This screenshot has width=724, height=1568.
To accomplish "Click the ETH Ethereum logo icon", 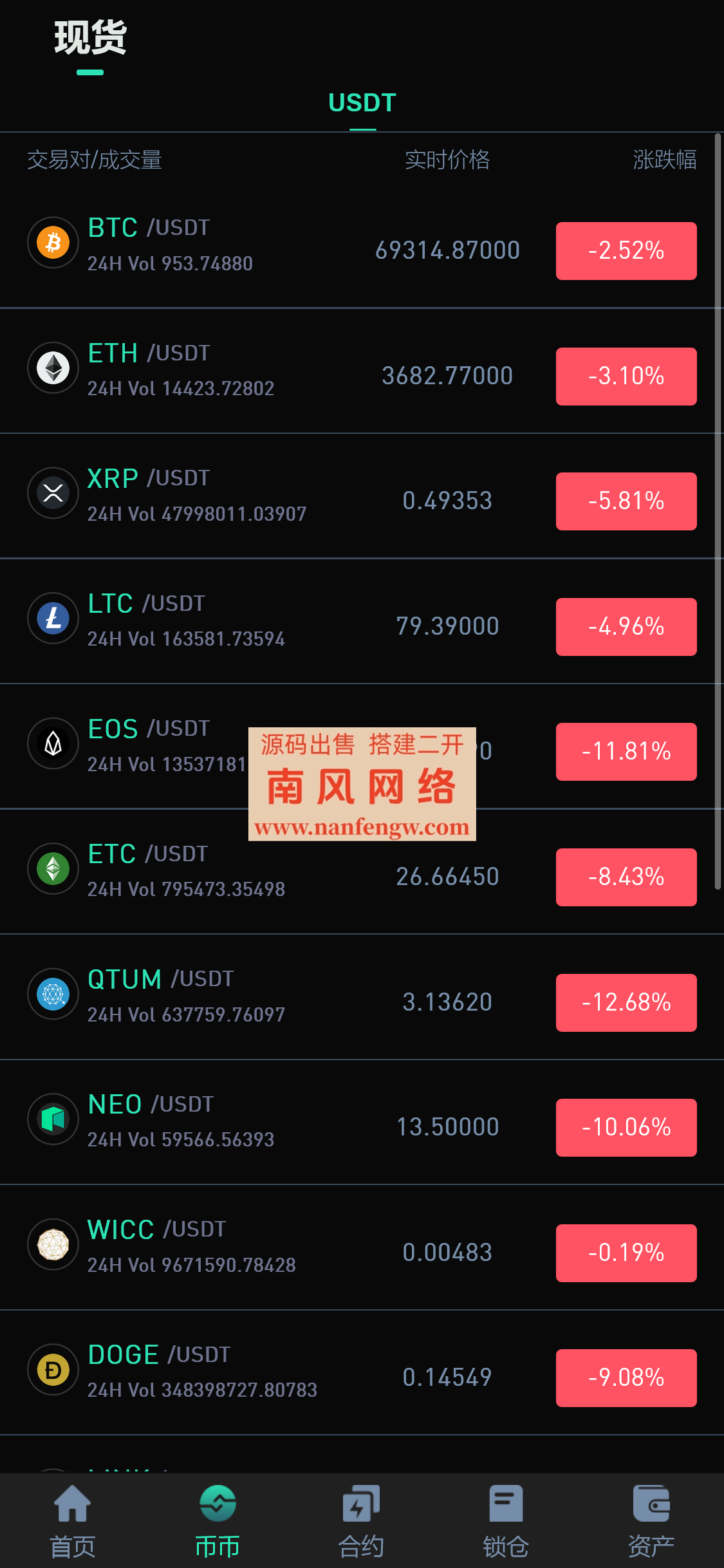I will point(53,368).
